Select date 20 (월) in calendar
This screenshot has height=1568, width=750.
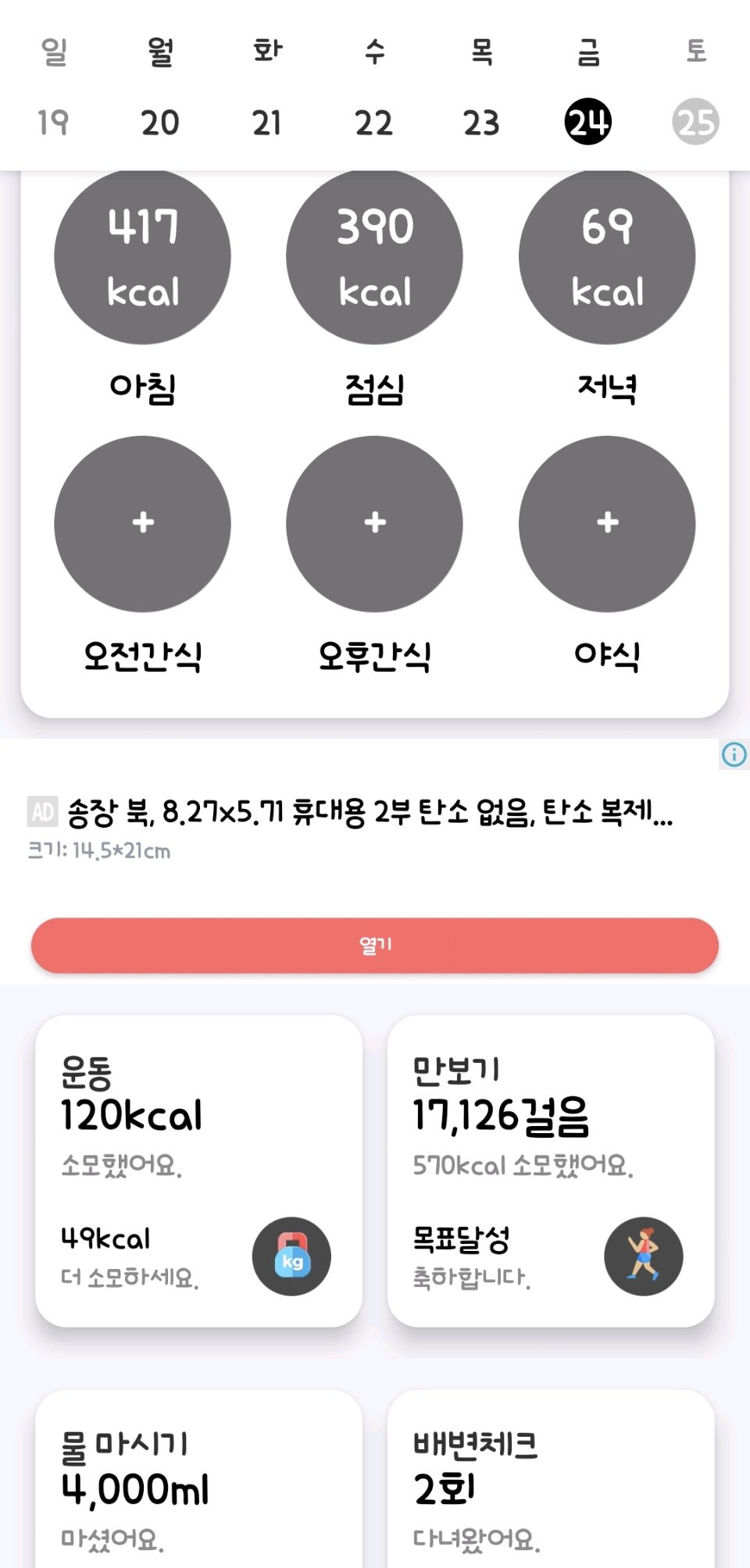pyautogui.click(x=160, y=123)
